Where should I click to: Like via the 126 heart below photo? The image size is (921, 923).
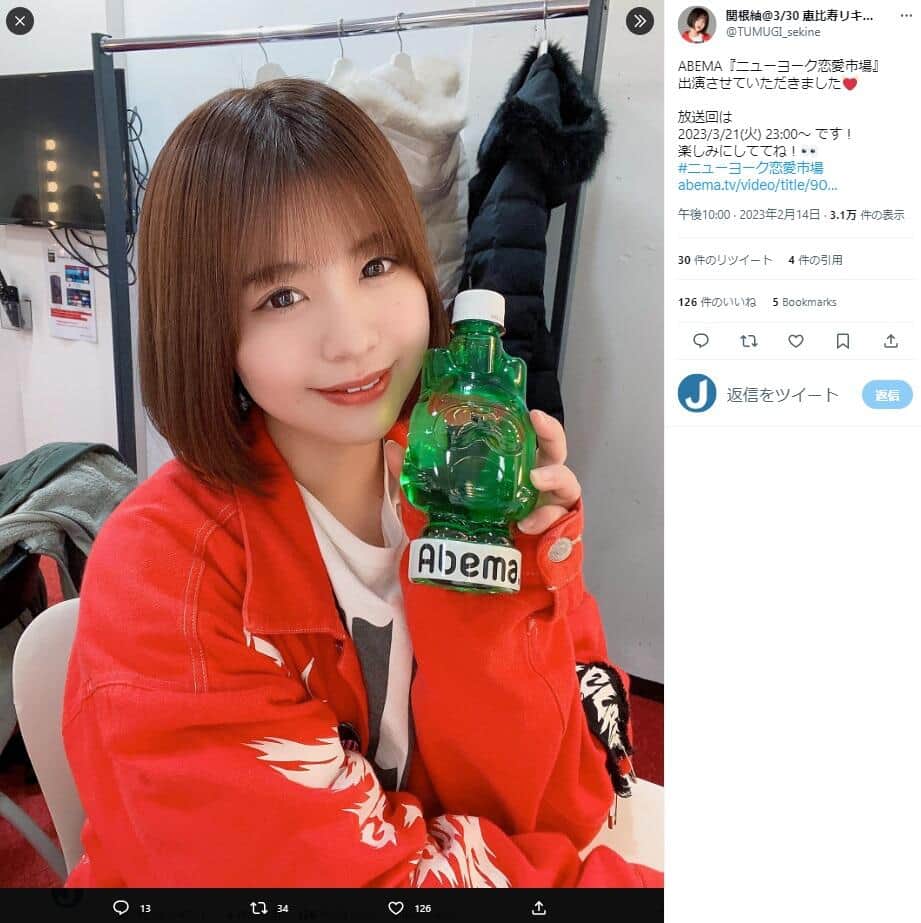[396, 907]
